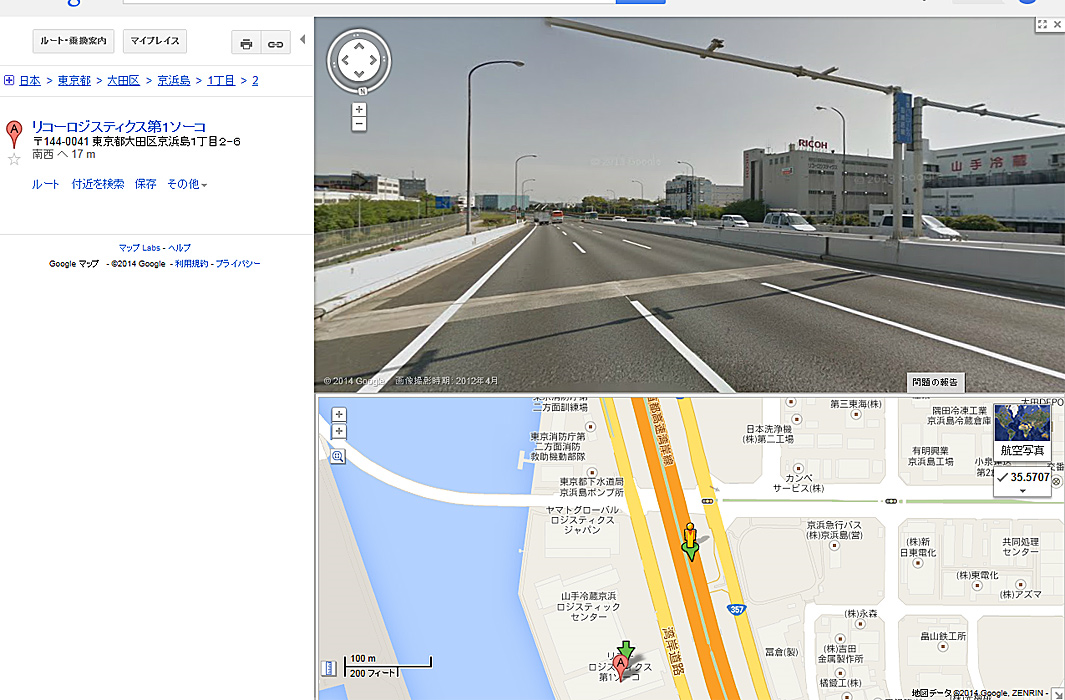
Task: Zoom in the Street View image
Action: pyautogui.click(x=359, y=108)
